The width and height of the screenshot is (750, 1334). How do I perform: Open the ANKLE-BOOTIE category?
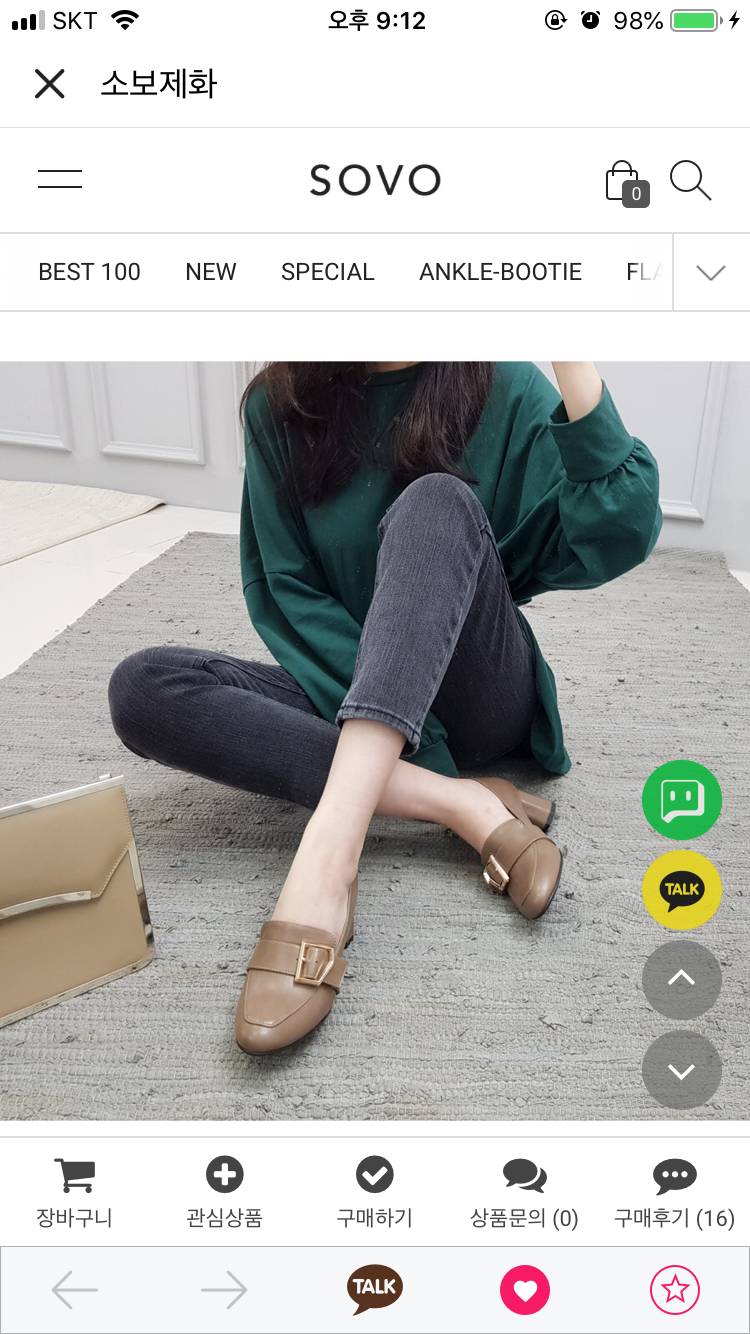click(500, 272)
